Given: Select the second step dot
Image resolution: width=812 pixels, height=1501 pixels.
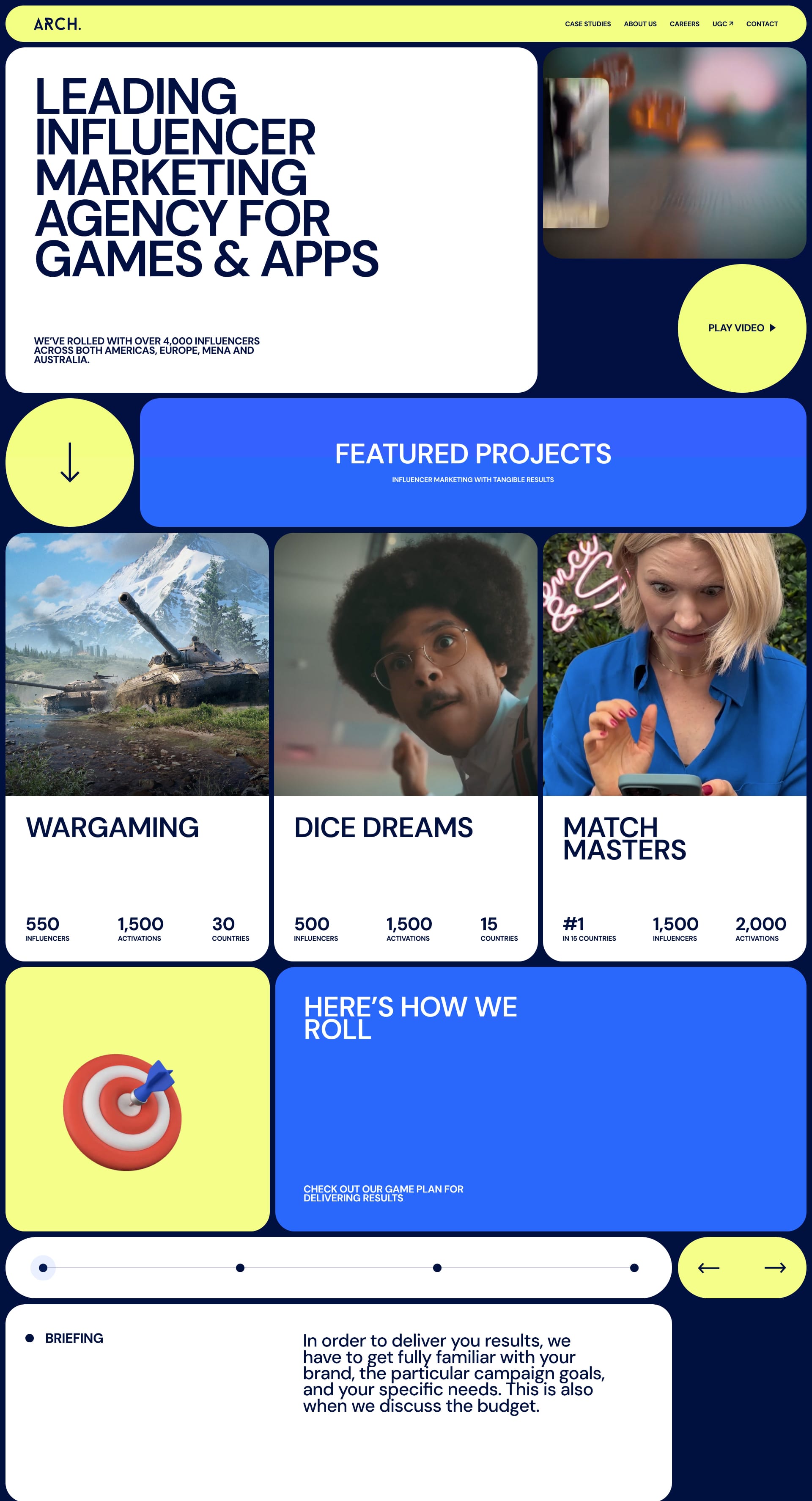Looking at the screenshot, I should [240, 1268].
